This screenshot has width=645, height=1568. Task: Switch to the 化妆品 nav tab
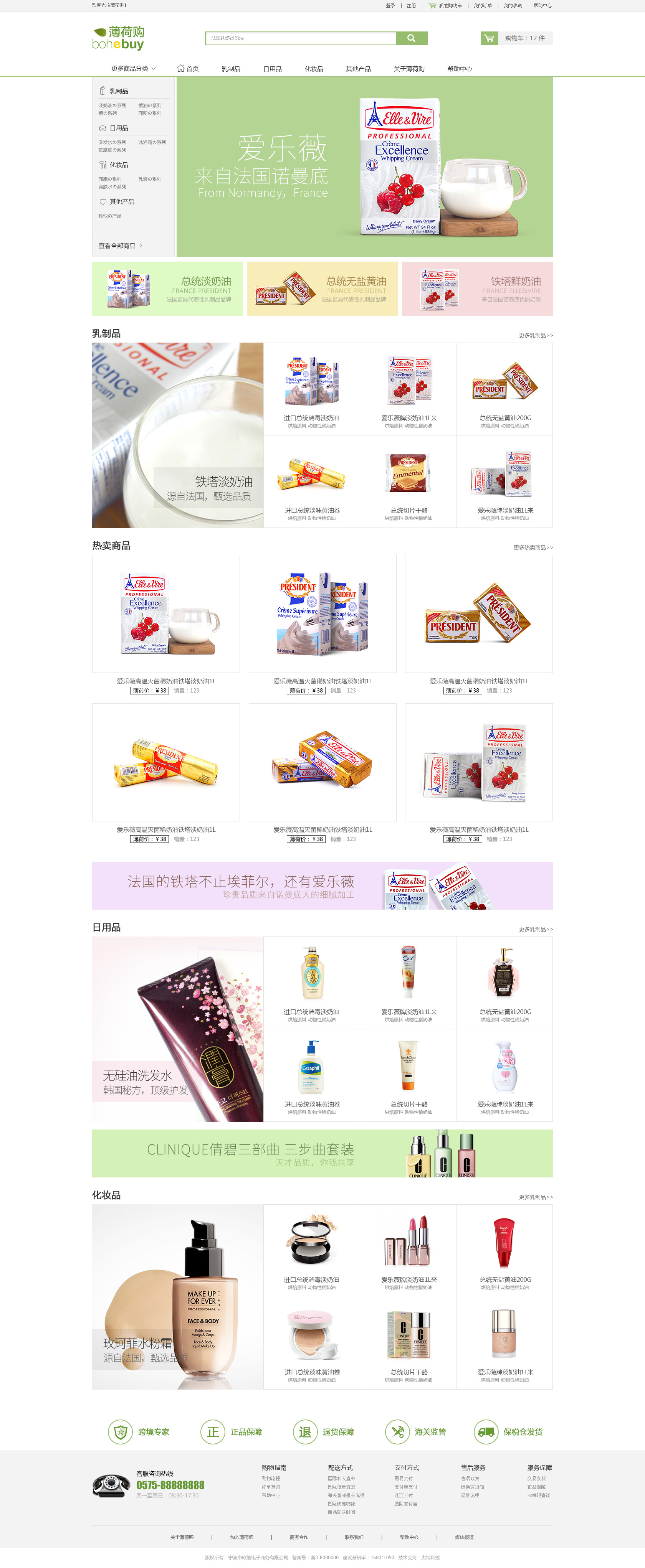pyautogui.click(x=314, y=69)
